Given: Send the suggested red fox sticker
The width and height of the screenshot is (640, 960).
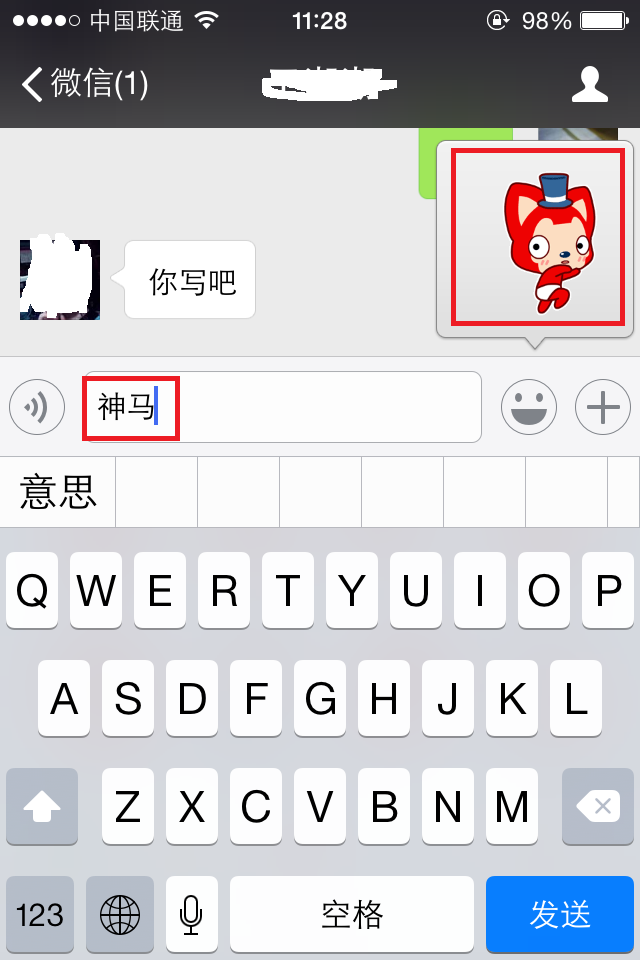Looking at the screenshot, I should [538, 237].
